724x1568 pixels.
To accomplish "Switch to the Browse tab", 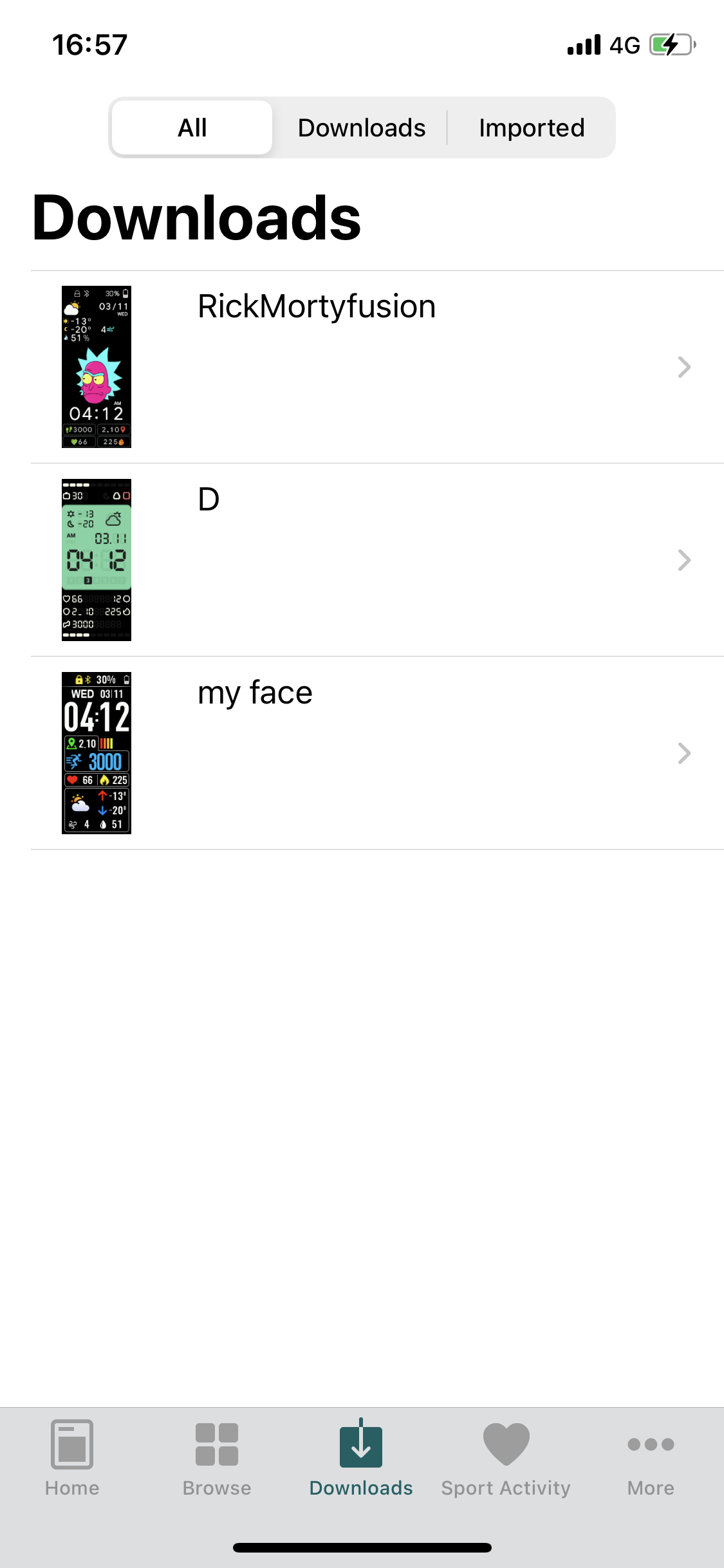I will 217,1459.
